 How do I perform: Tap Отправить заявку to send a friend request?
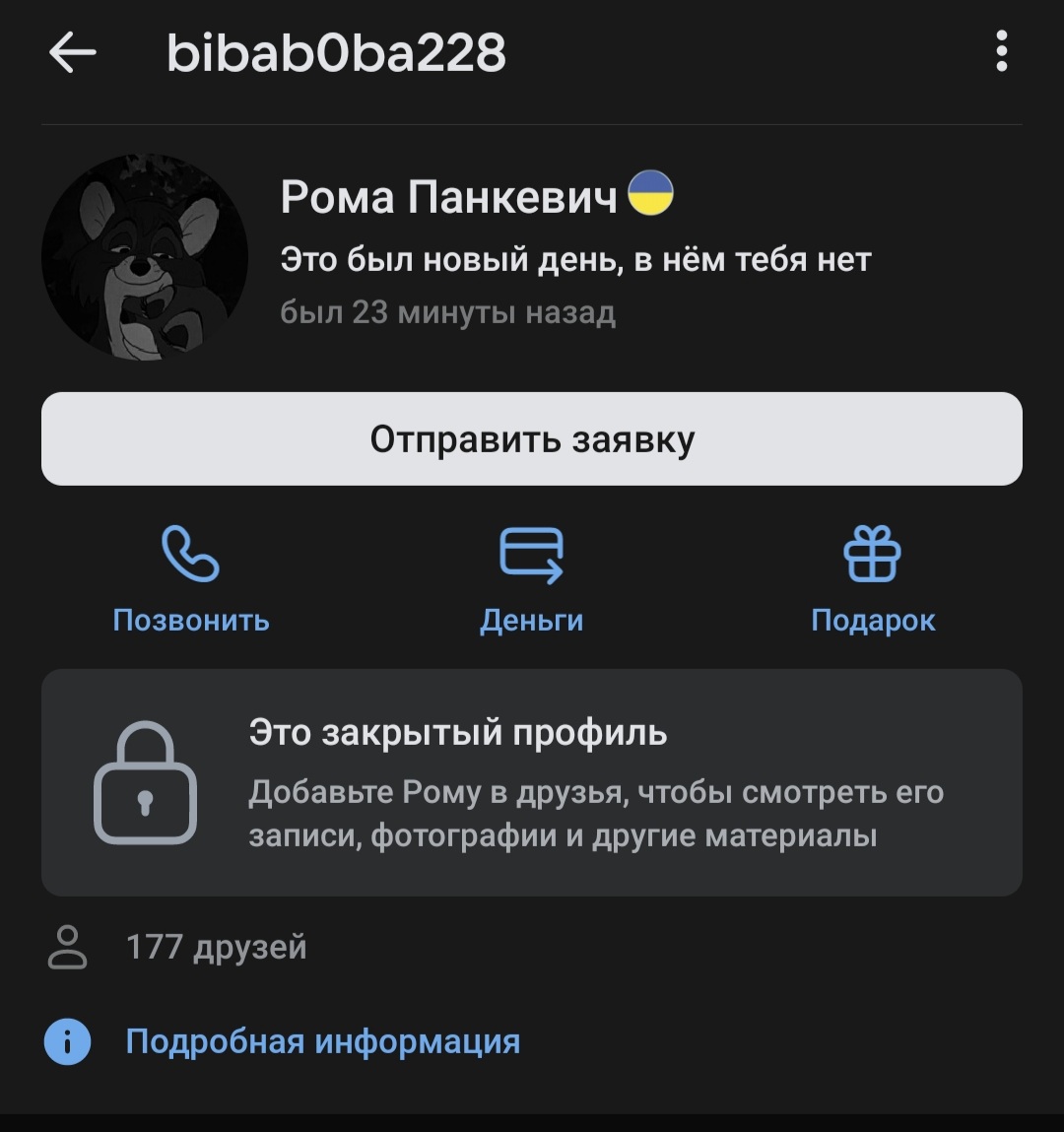[532, 439]
